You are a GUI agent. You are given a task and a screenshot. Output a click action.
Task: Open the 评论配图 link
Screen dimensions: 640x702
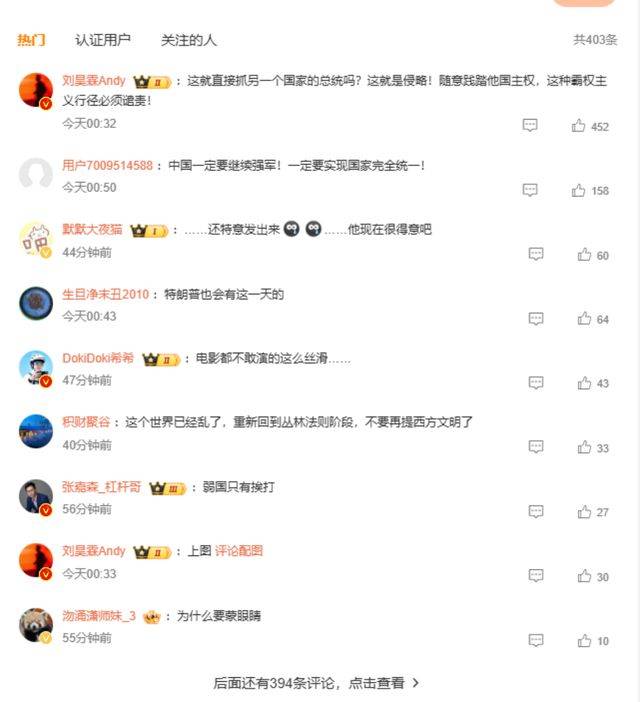(238, 551)
